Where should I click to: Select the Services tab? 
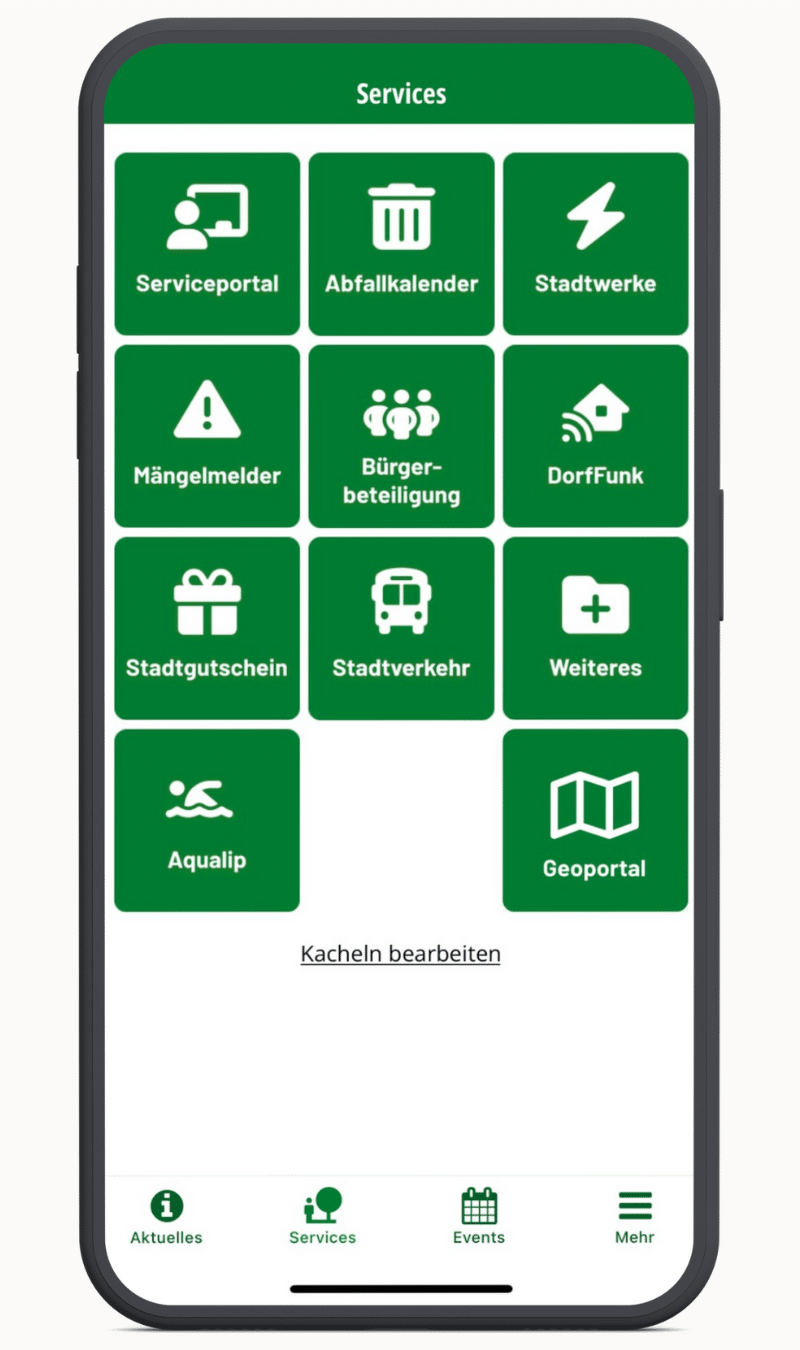[x=322, y=1217]
